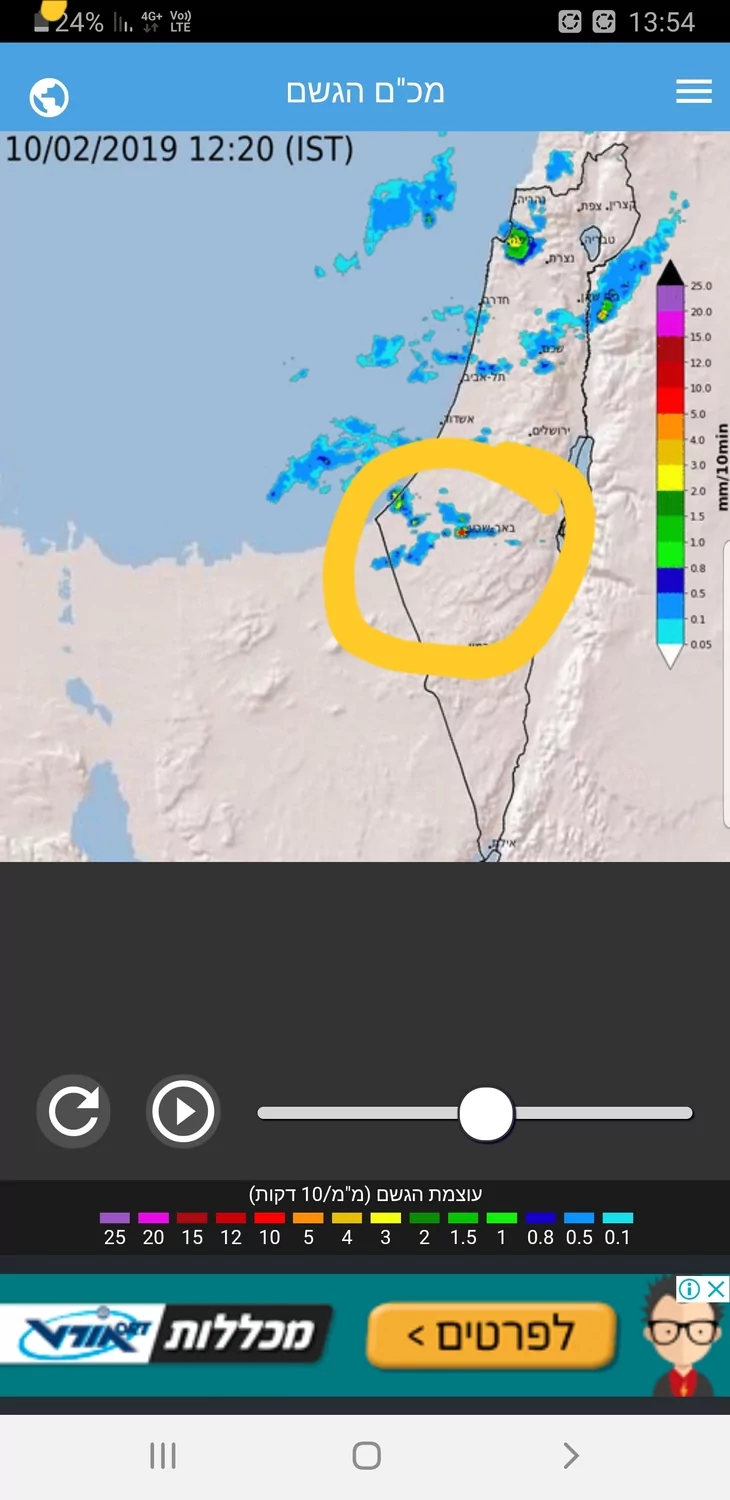Close the advertisement banner
The width and height of the screenshot is (730, 1500).
point(716,1289)
